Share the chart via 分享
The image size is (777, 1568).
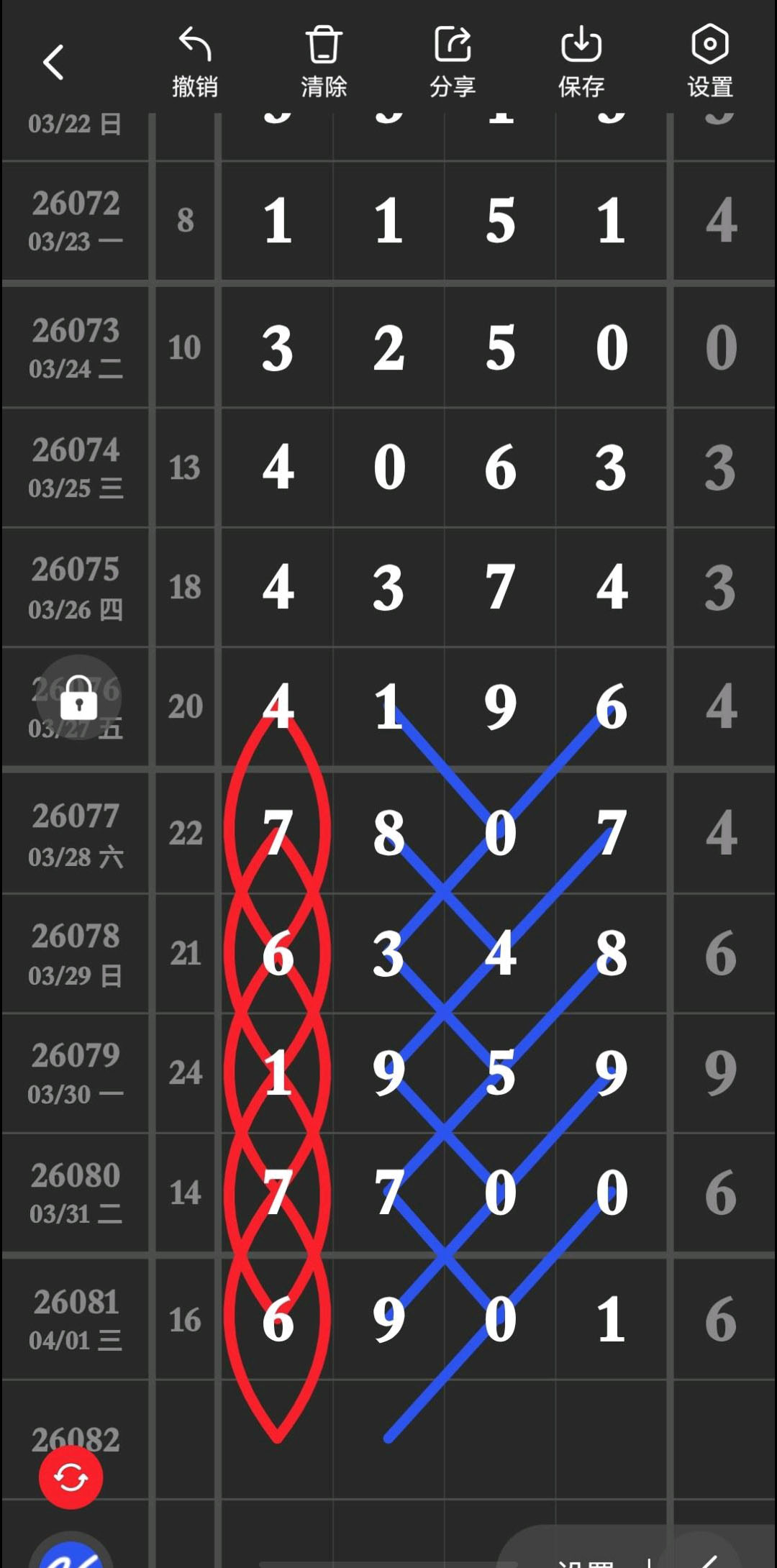[x=453, y=62]
